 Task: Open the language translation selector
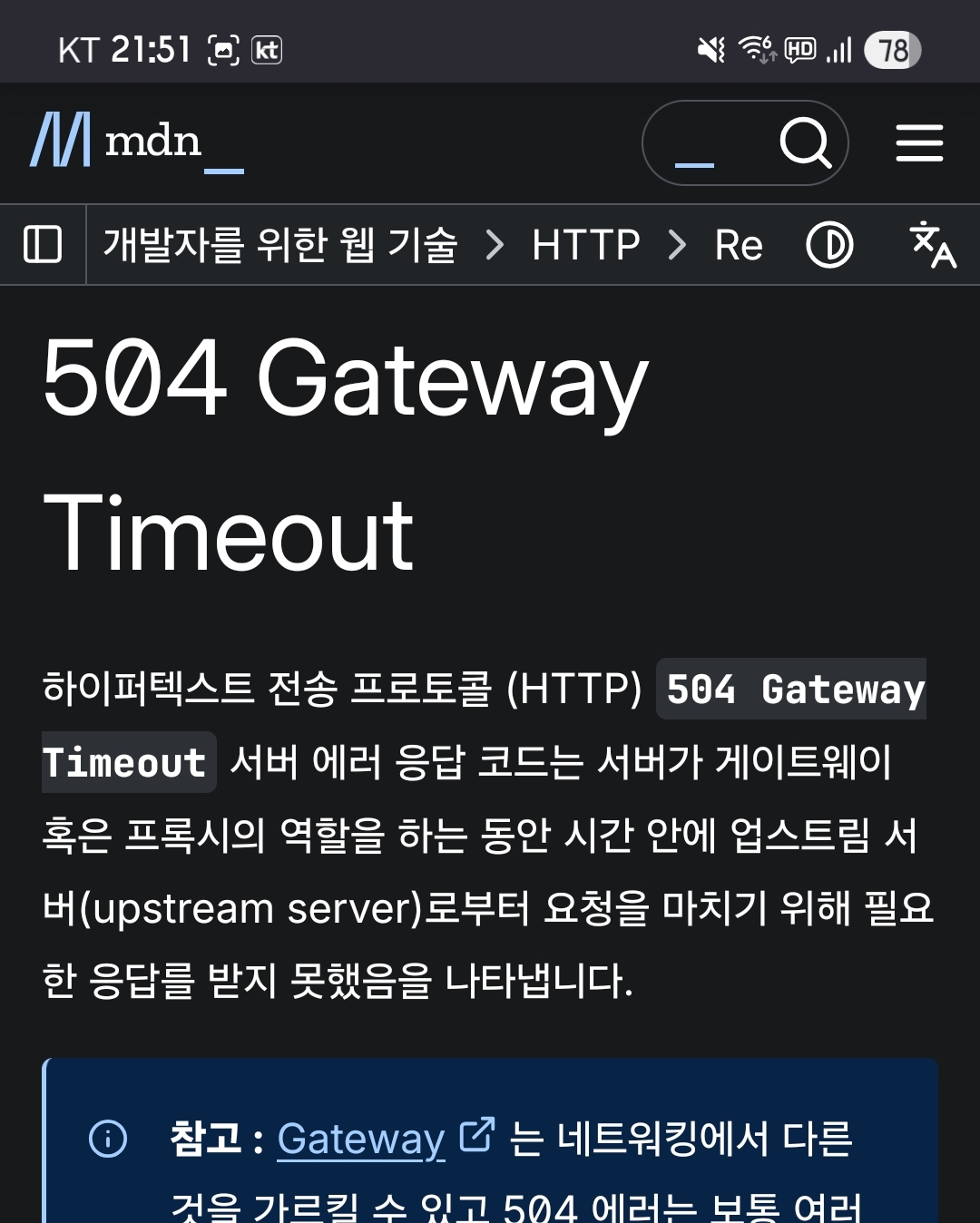click(x=932, y=245)
